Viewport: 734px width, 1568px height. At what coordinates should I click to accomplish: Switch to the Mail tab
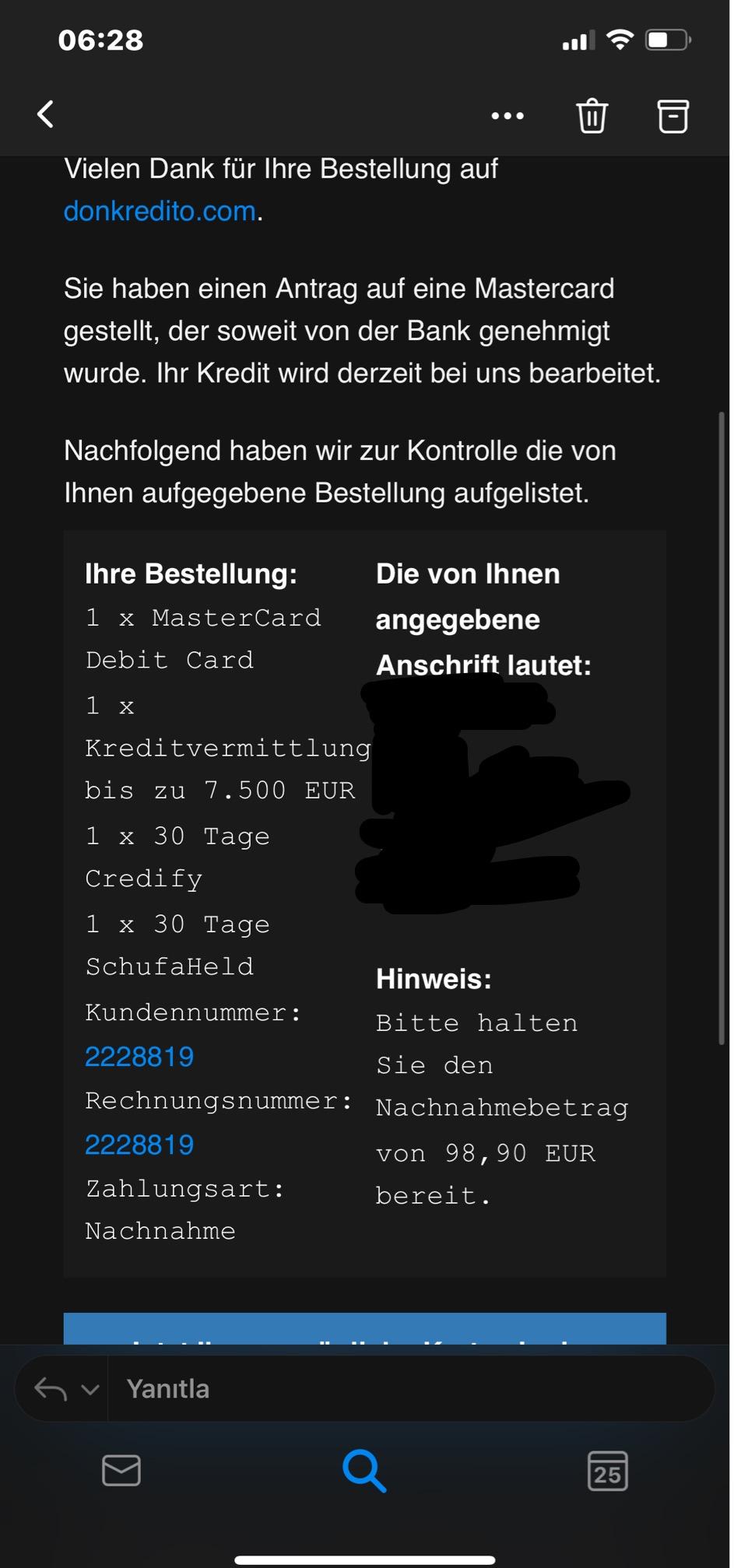point(121,1471)
